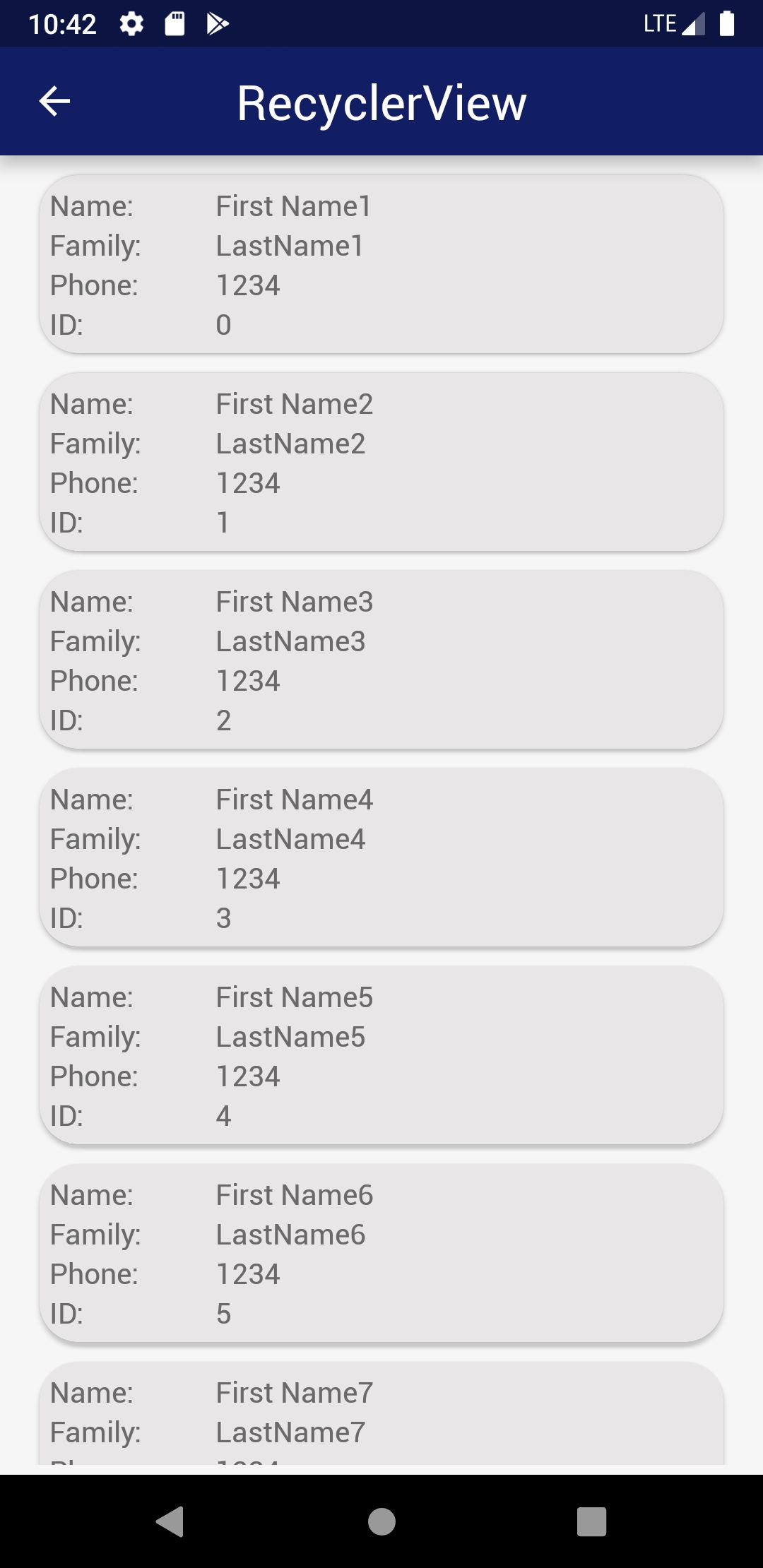Tap the back arrow in the app bar

54,102
